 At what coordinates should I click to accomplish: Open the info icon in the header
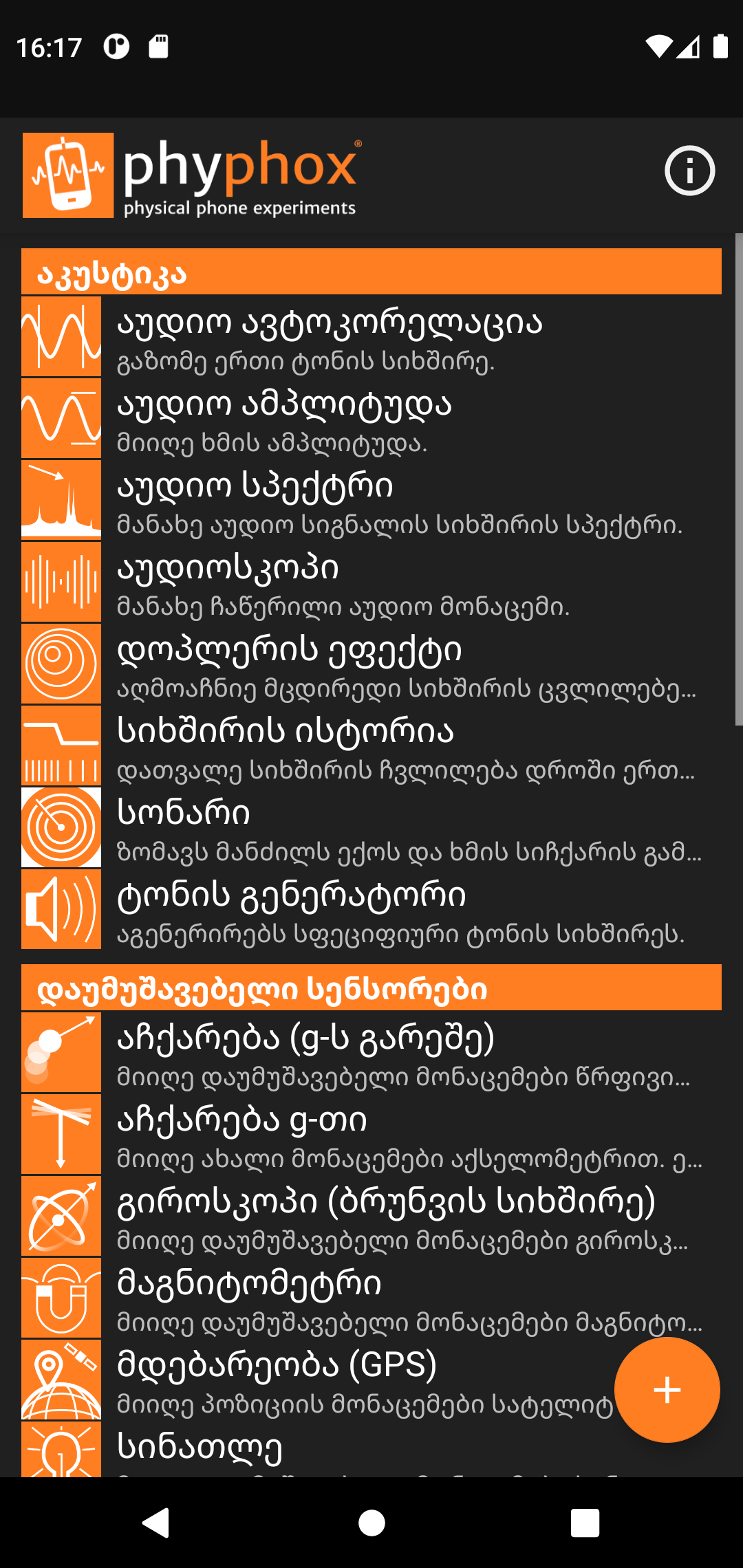(x=689, y=171)
